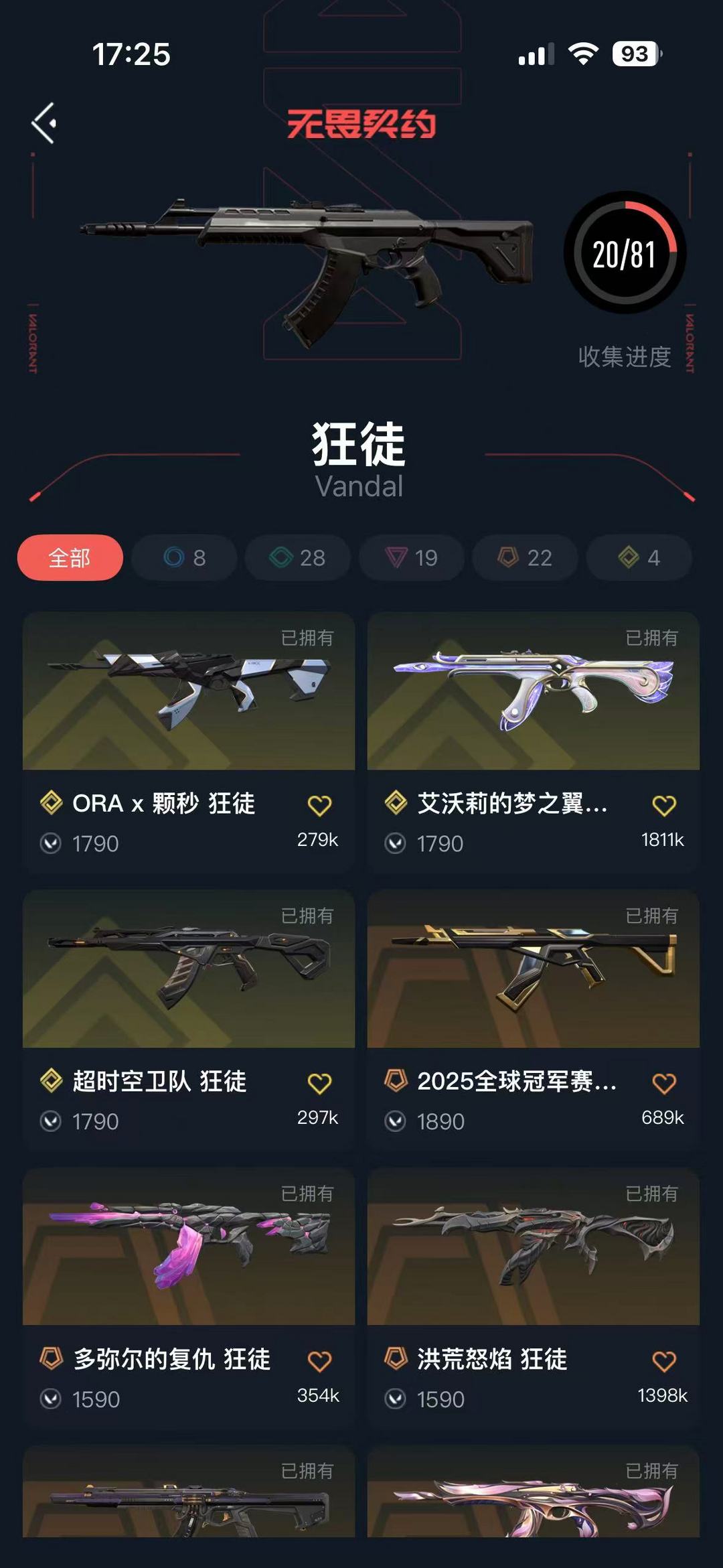This screenshot has width=723, height=1568.
Task: Filter skins by the pink tier with 19
Action: pos(412,557)
